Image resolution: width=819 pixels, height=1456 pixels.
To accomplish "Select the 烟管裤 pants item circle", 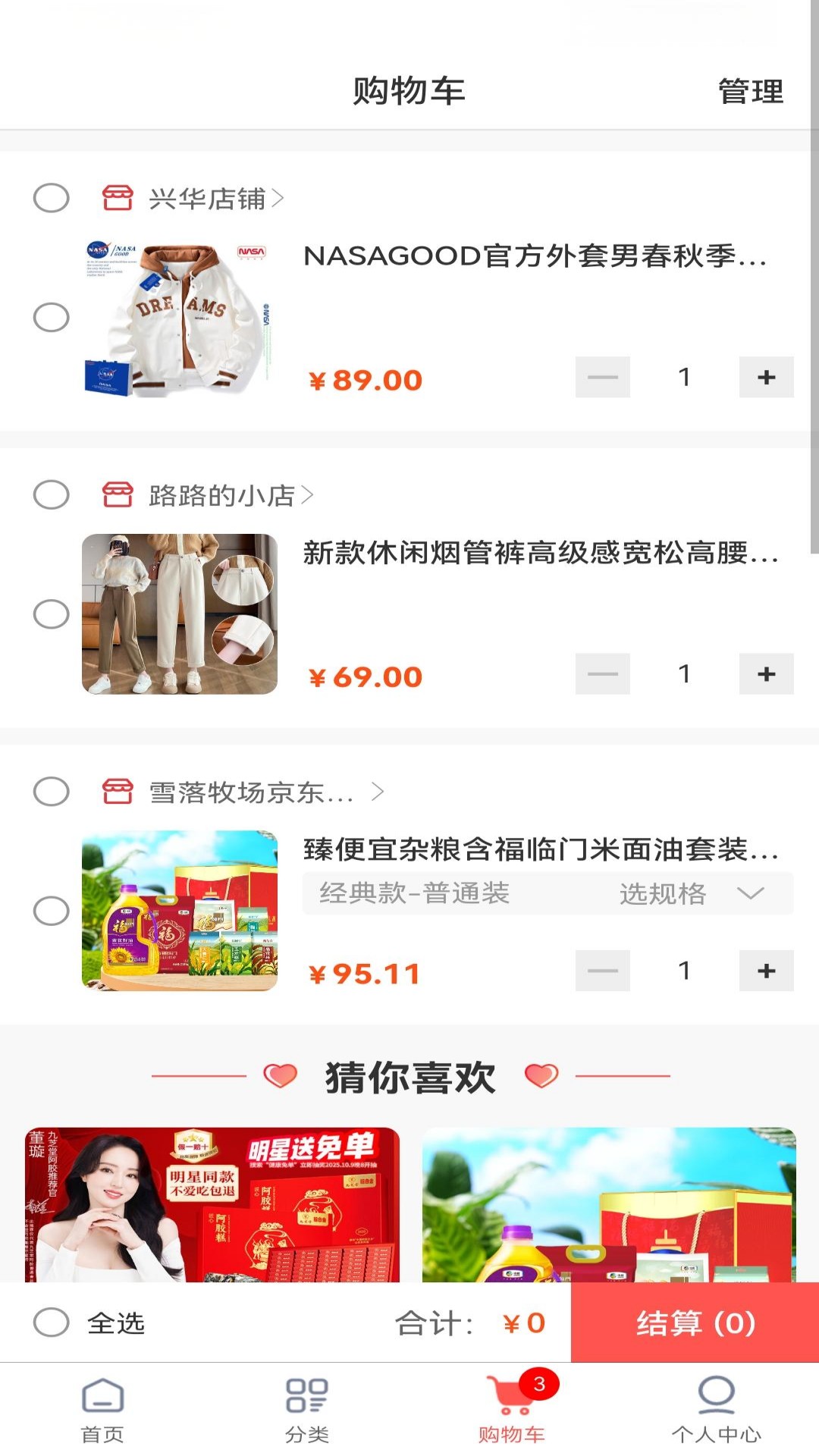I will tap(50, 614).
